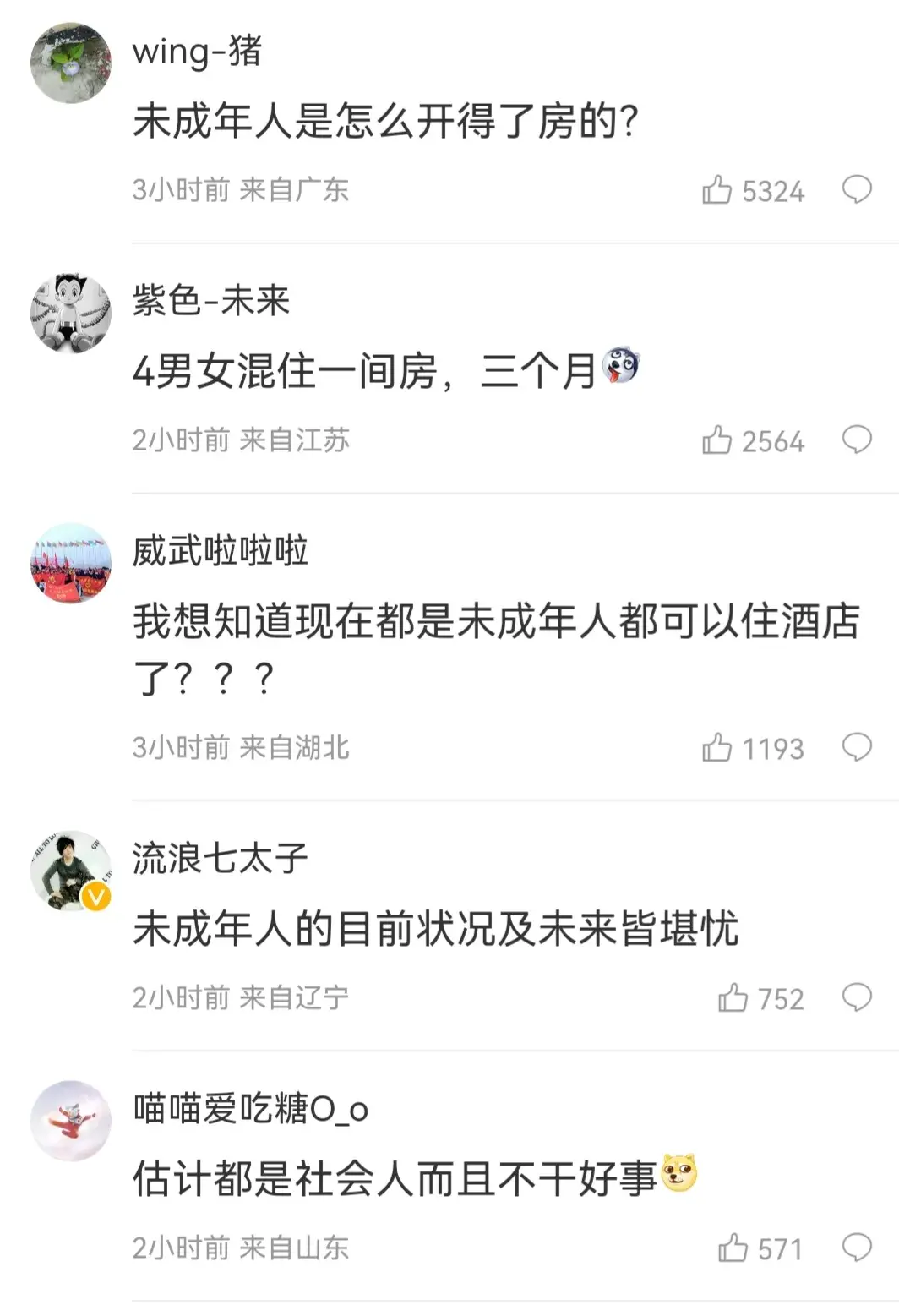Tap the username wing-猪
The width and height of the screenshot is (899, 1316).
197,52
